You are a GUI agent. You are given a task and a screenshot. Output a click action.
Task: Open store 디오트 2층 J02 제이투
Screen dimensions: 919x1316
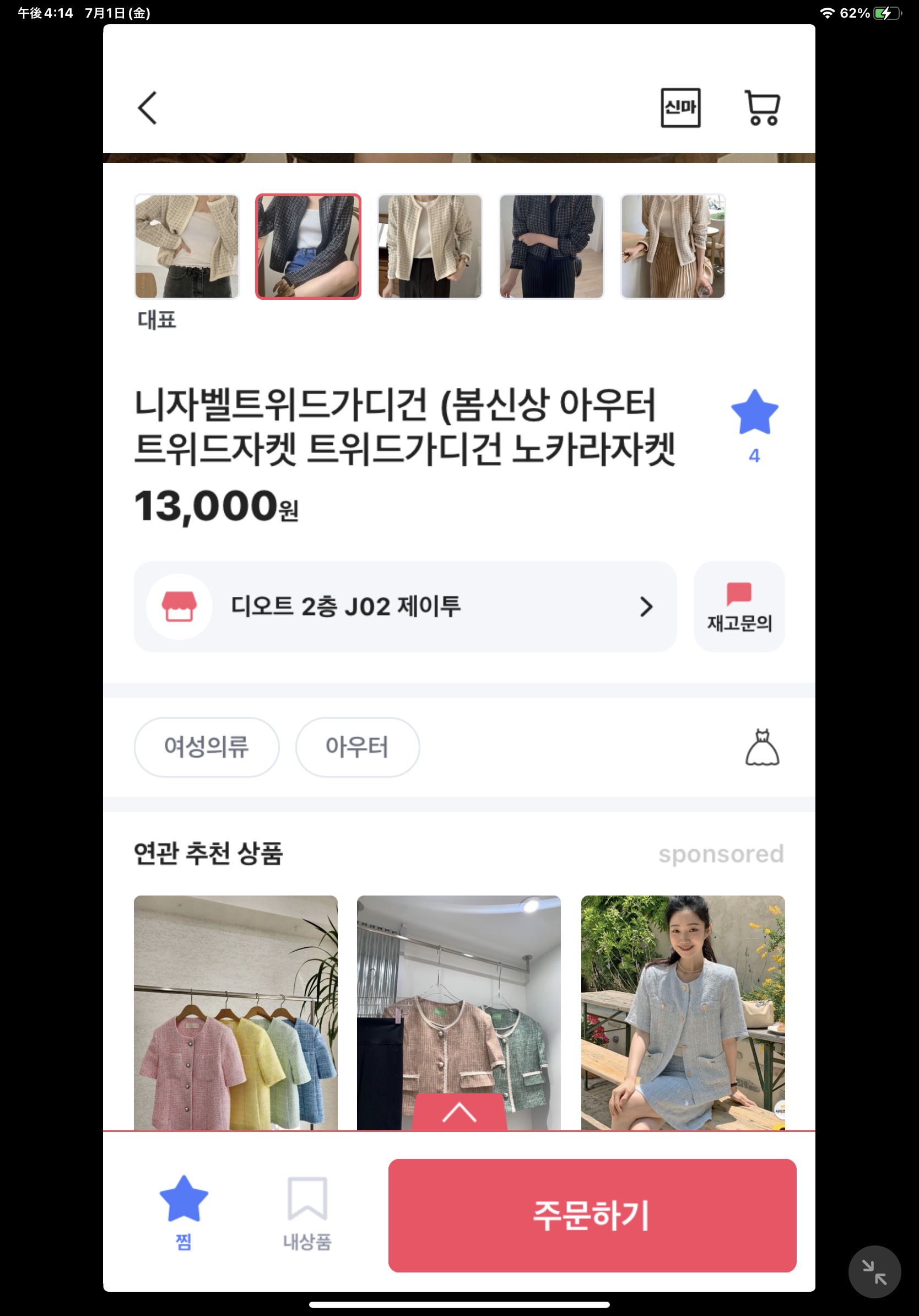click(x=404, y=606)
